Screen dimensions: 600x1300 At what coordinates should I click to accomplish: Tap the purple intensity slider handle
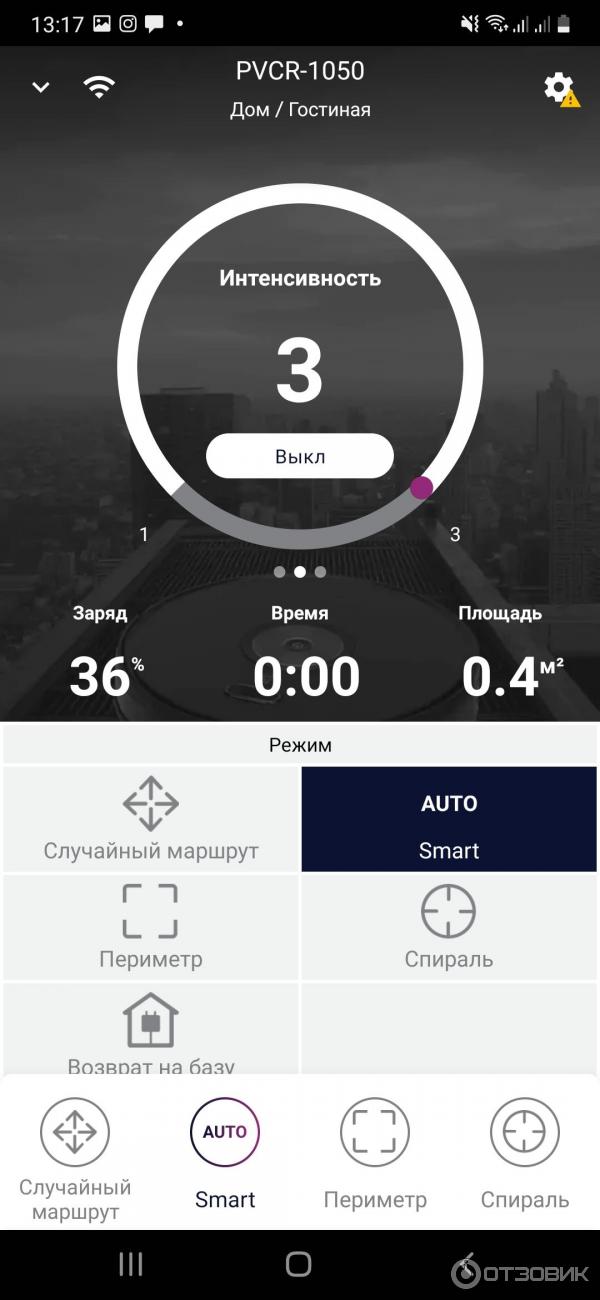point(422,488)
